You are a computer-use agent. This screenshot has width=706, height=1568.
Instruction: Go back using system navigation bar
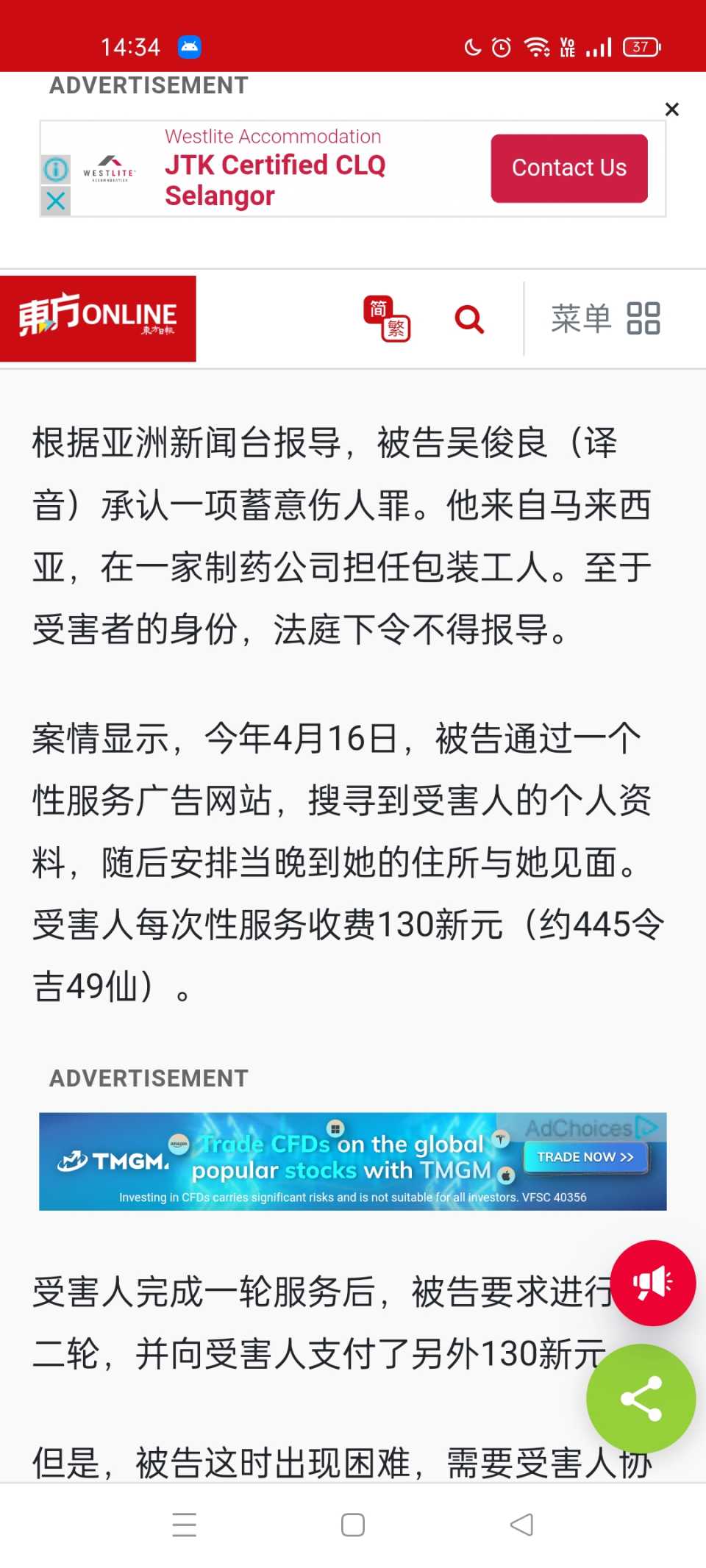click(x=521, y=1525)
